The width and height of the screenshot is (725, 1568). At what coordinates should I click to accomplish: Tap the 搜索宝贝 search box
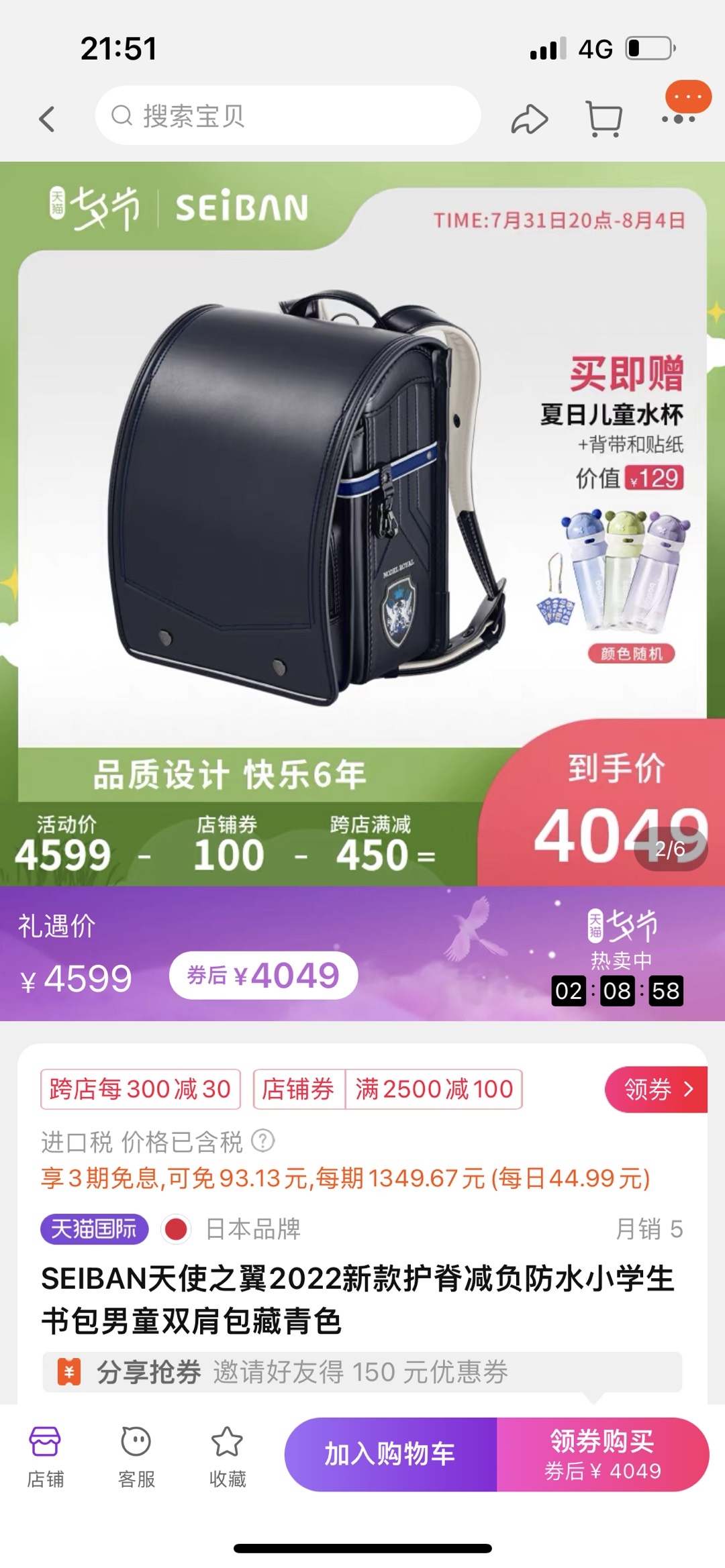289,116
